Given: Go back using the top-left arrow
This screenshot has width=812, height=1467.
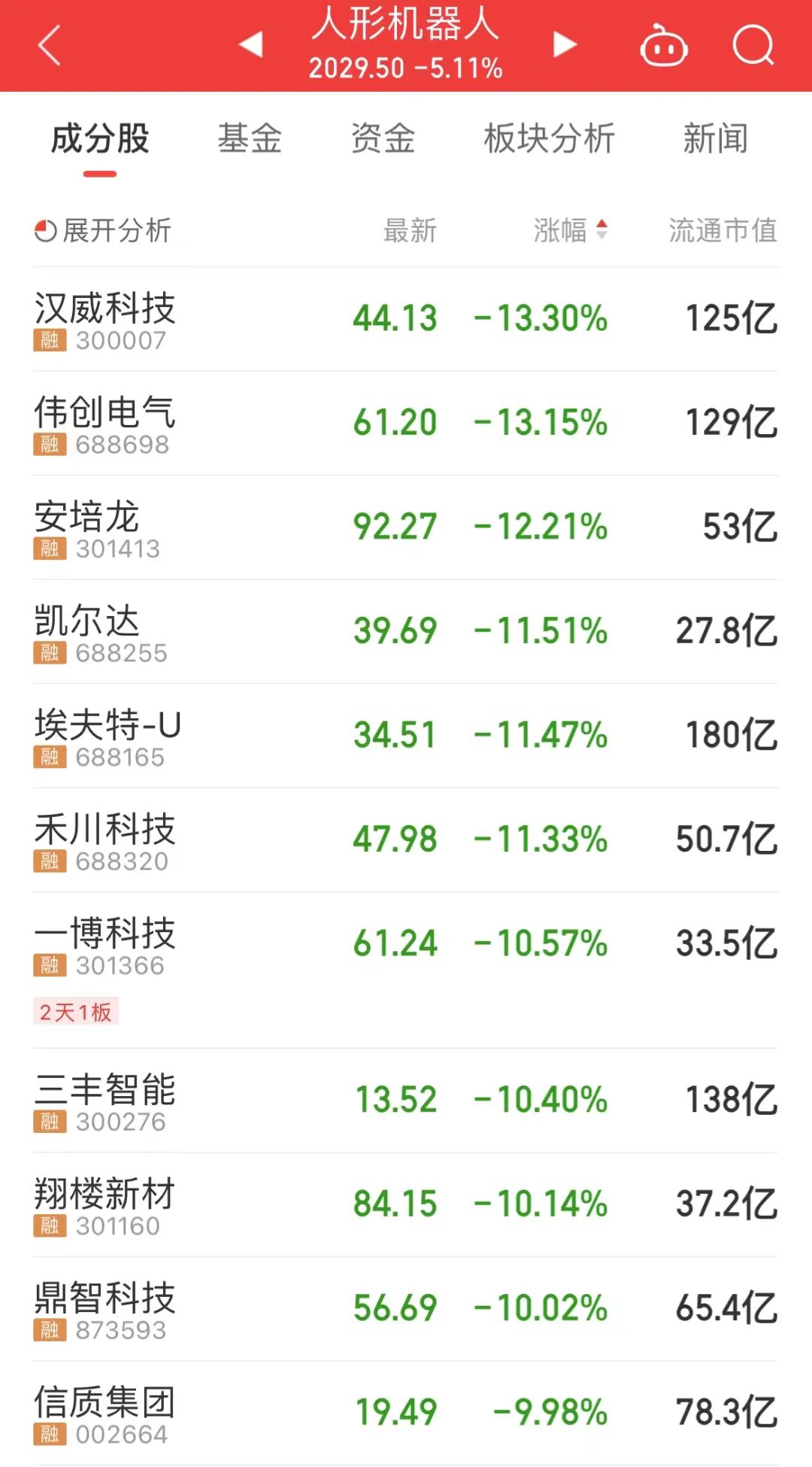Looking at the screenshot, I should [50, 46].
